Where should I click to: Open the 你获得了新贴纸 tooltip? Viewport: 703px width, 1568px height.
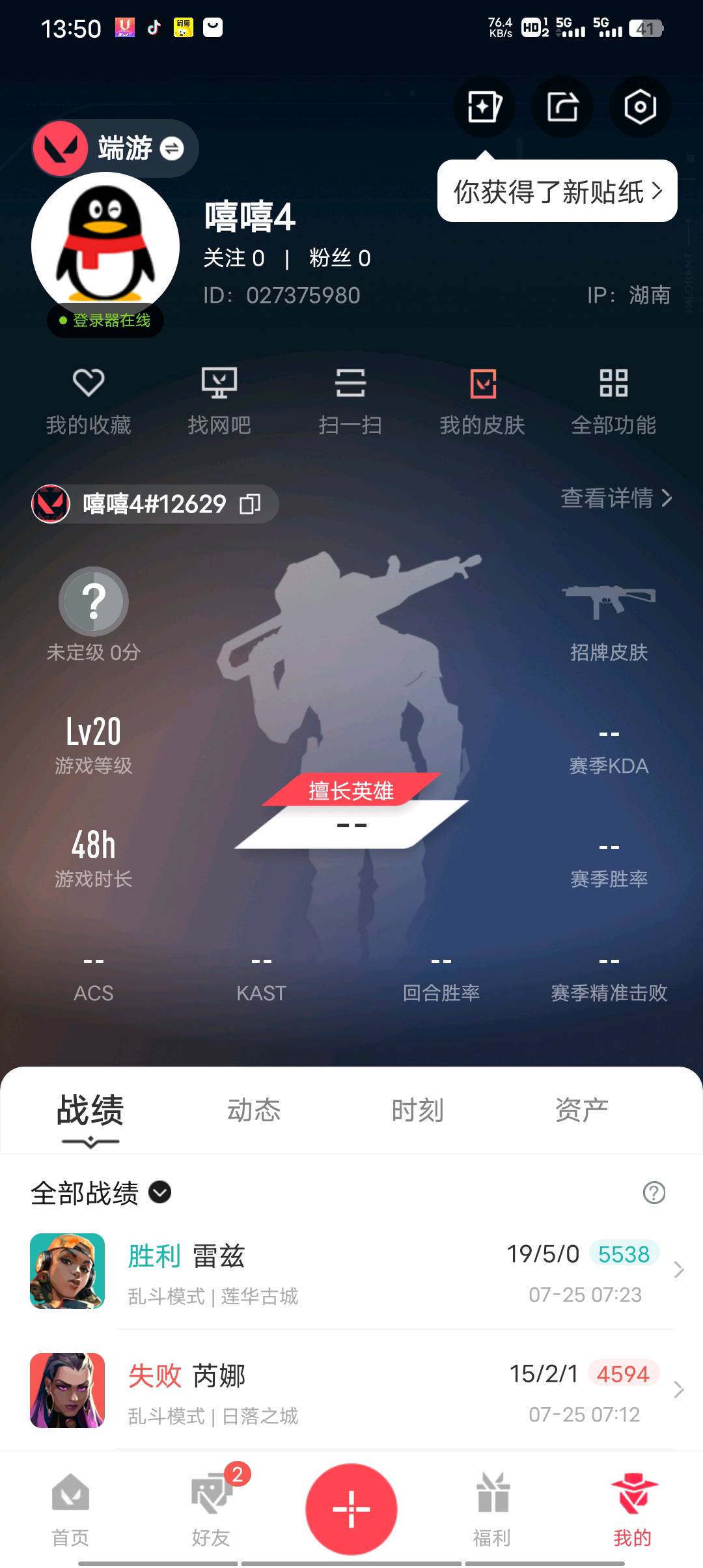pyautogui.click(x=557, y=191)
